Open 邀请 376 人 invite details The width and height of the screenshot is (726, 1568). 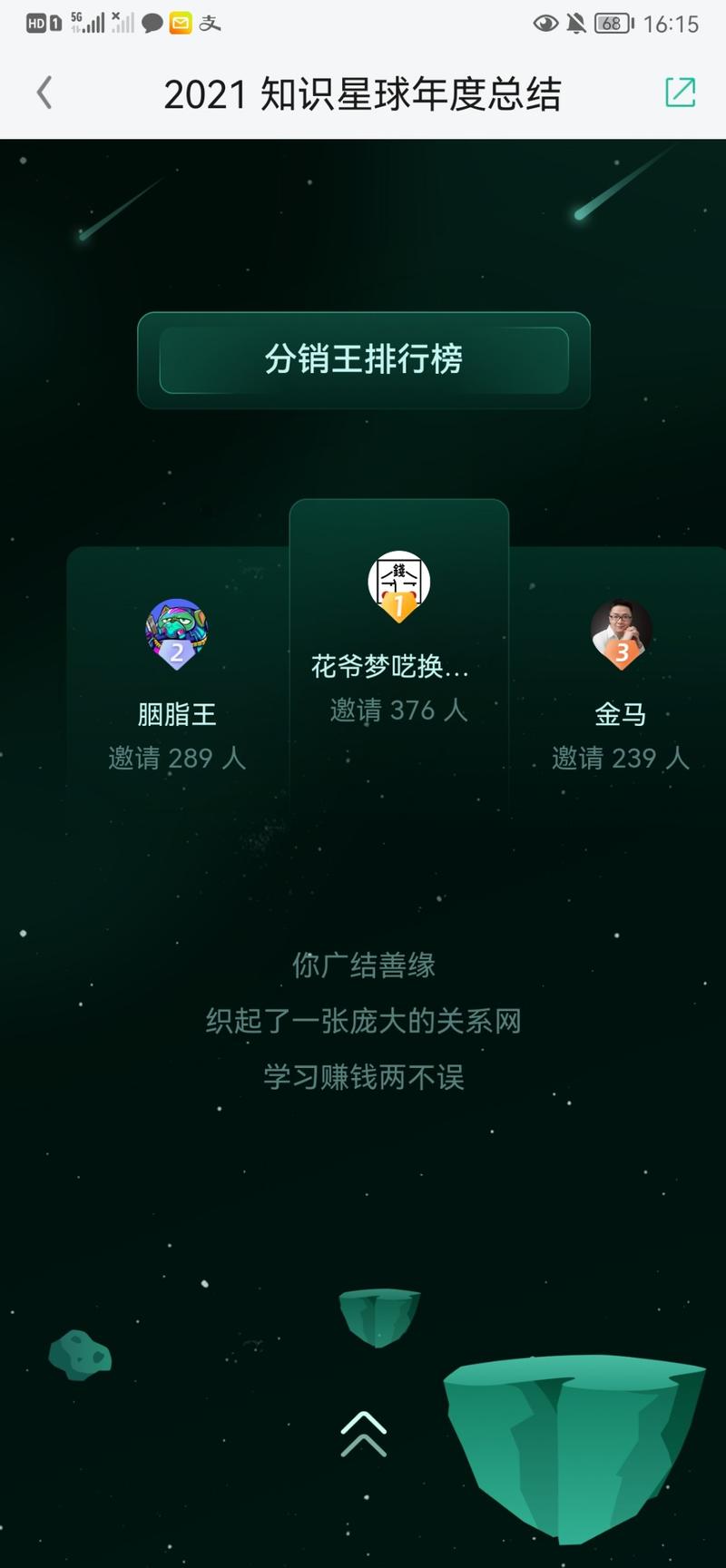pos(397,710)
